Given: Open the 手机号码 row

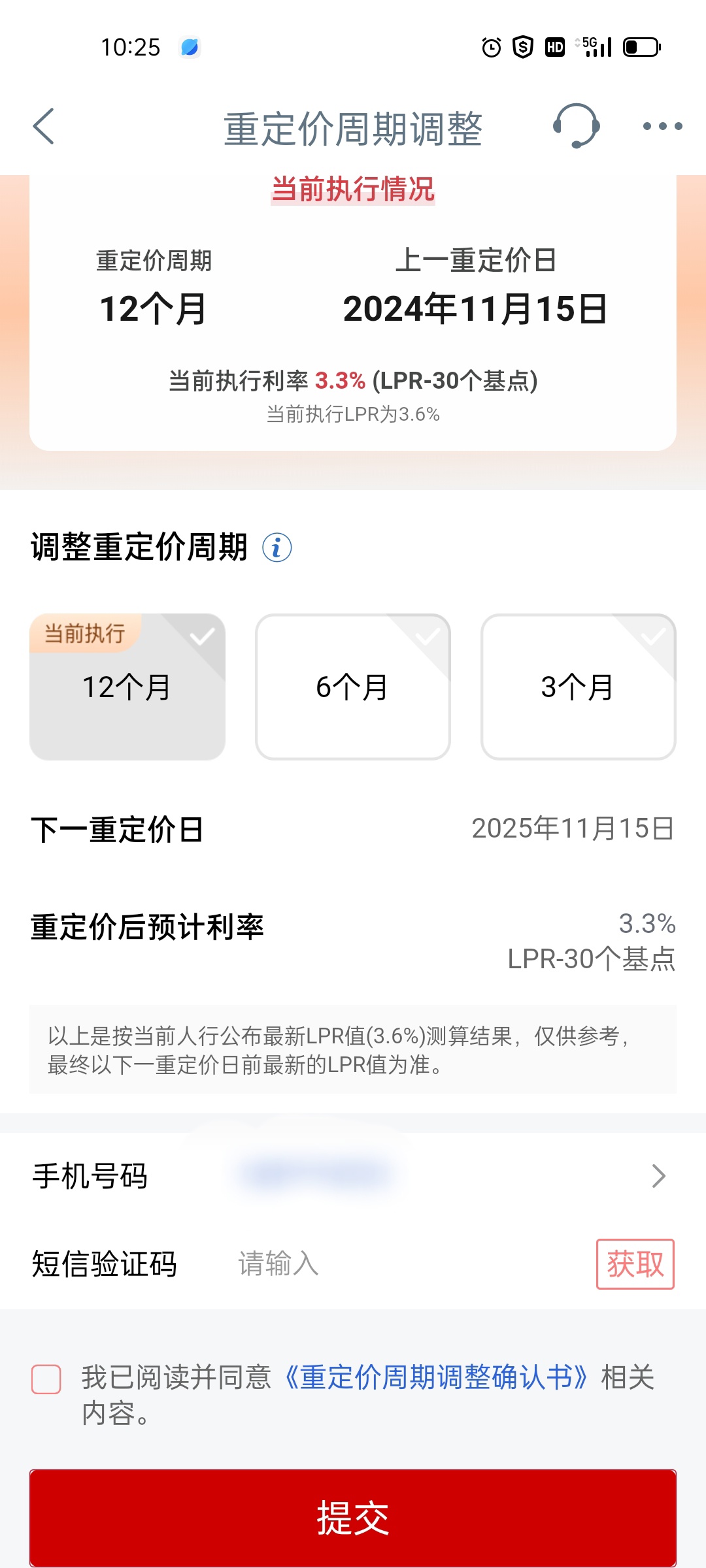Looking at the screenshot, I should pos(353,1176).
